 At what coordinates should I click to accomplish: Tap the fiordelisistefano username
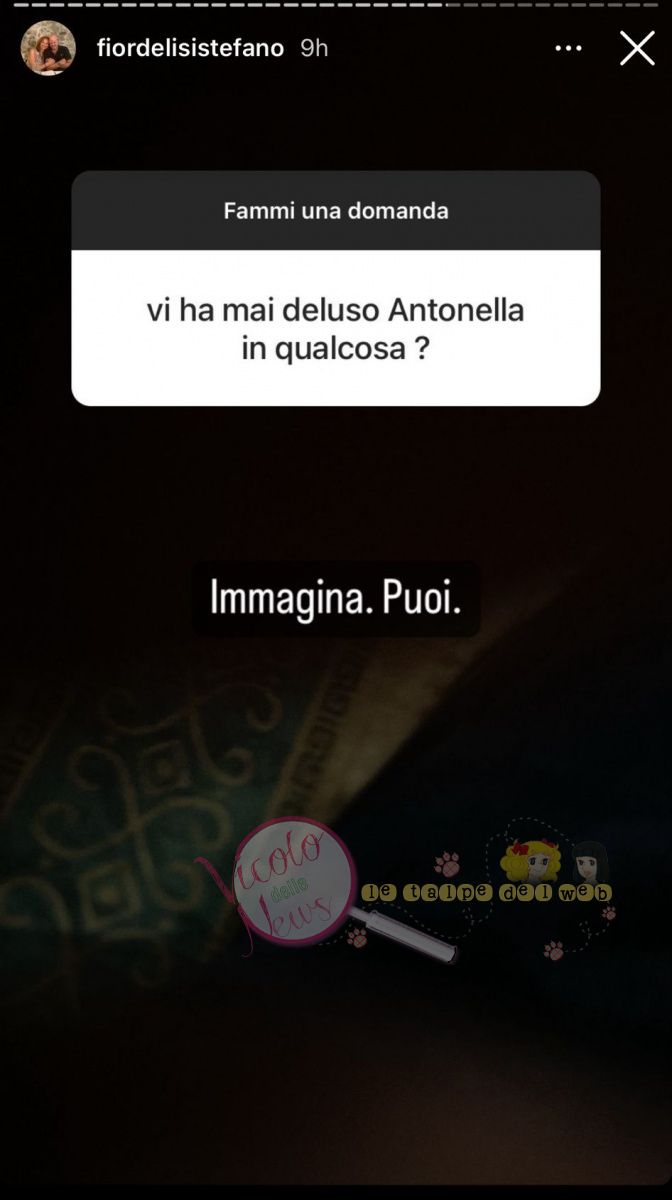pyautogui.click(x=190, y=48)
